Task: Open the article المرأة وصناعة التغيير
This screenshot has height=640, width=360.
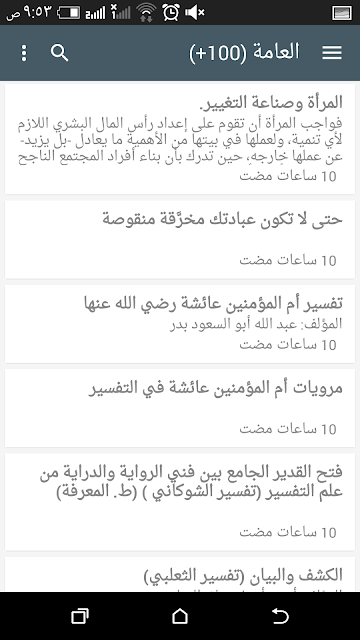Action: (180, 139)
